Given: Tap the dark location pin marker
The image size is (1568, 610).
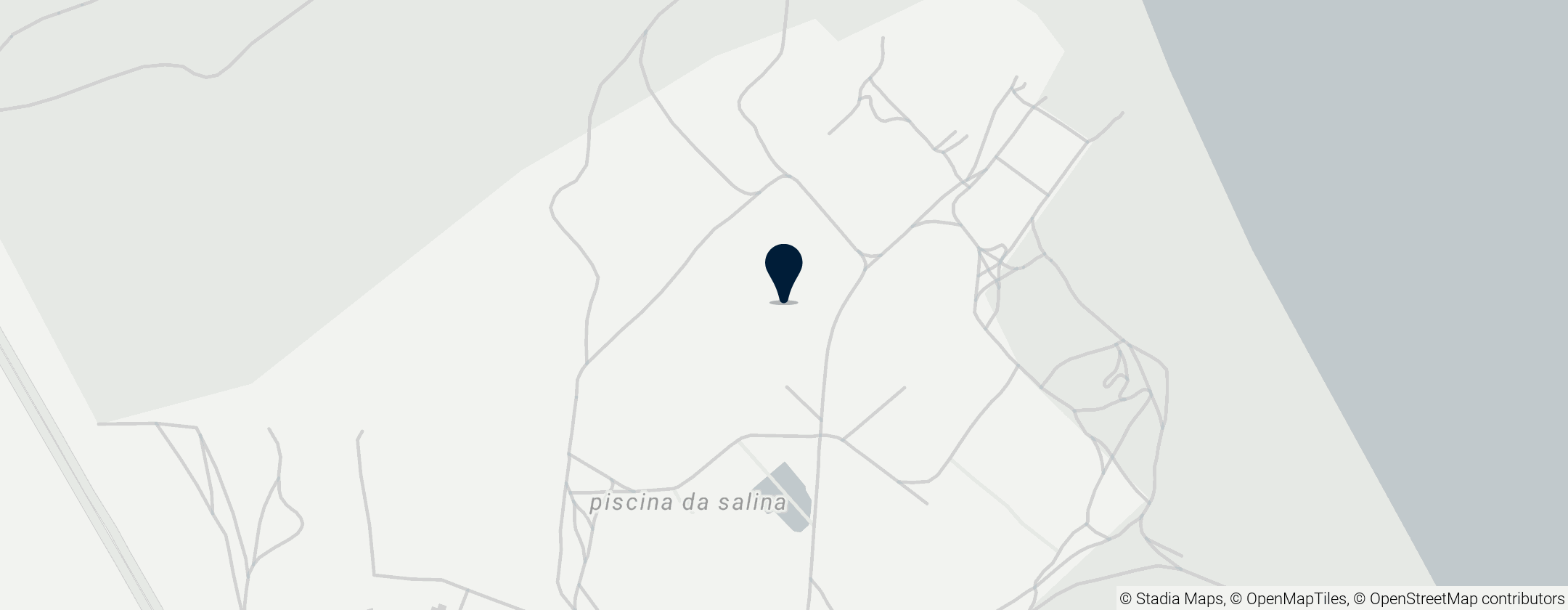Looking at the screenshot, I should point(783,270).
